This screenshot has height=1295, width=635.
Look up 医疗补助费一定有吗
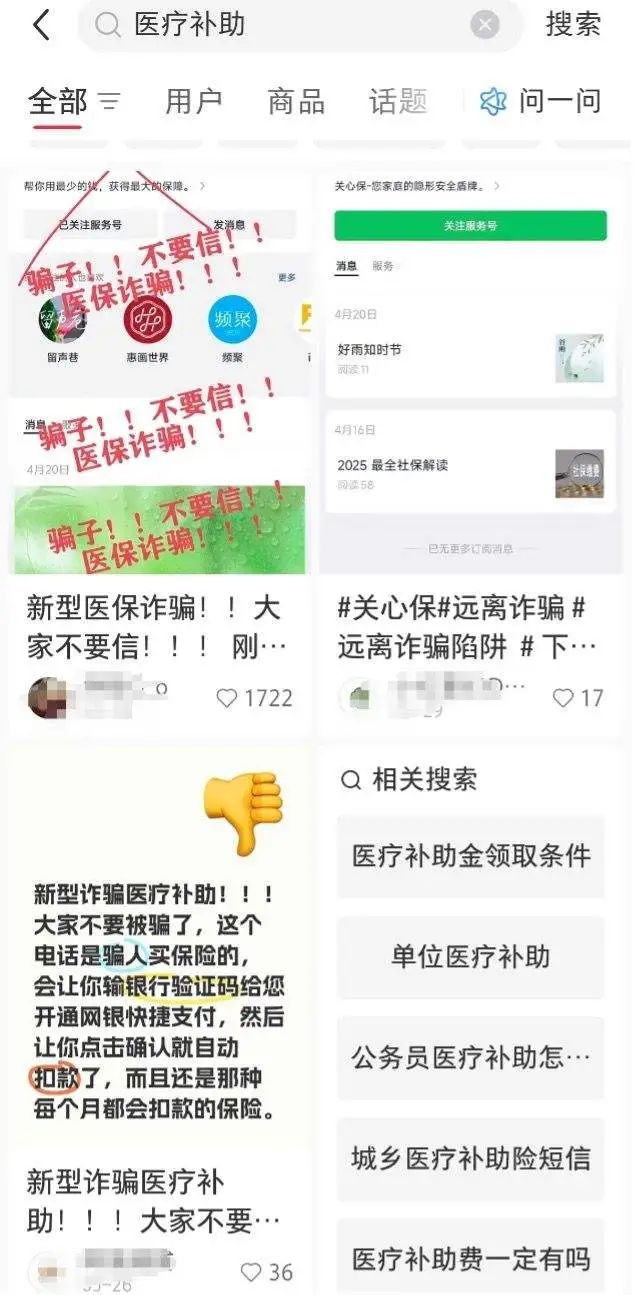pyautogui.click(x=471, y=1258)
